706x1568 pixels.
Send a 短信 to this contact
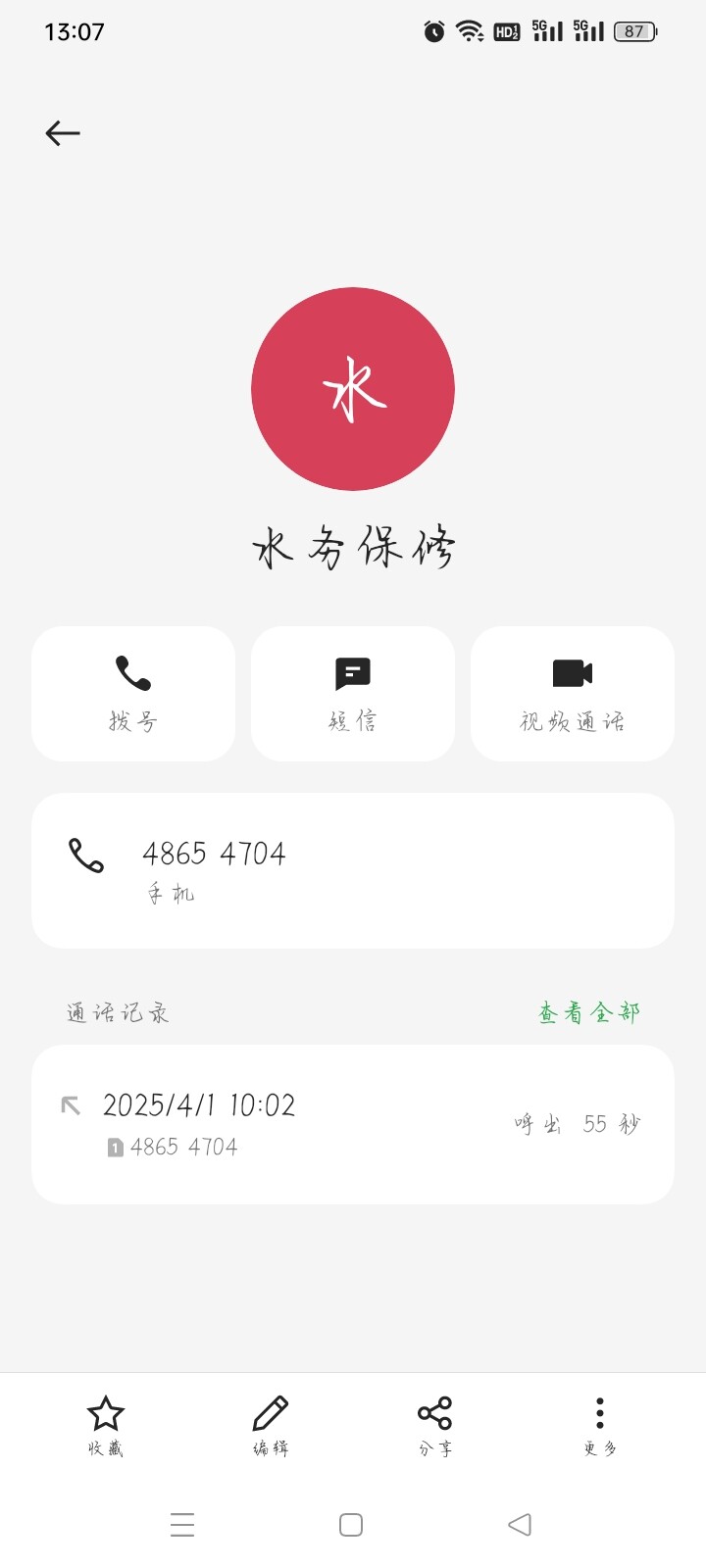click(x=353, y=693)
